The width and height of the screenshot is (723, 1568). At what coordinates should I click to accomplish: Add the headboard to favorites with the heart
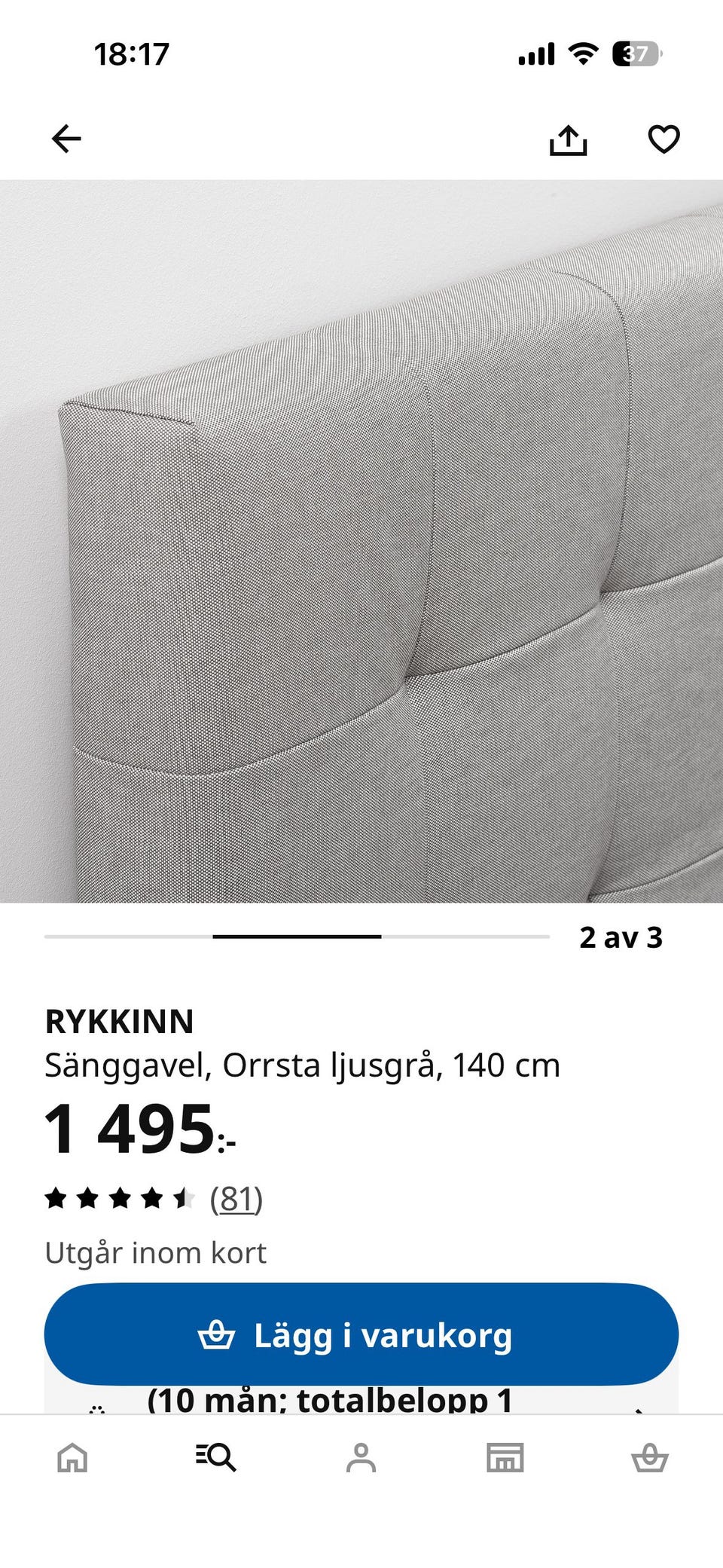coord(664,139)
